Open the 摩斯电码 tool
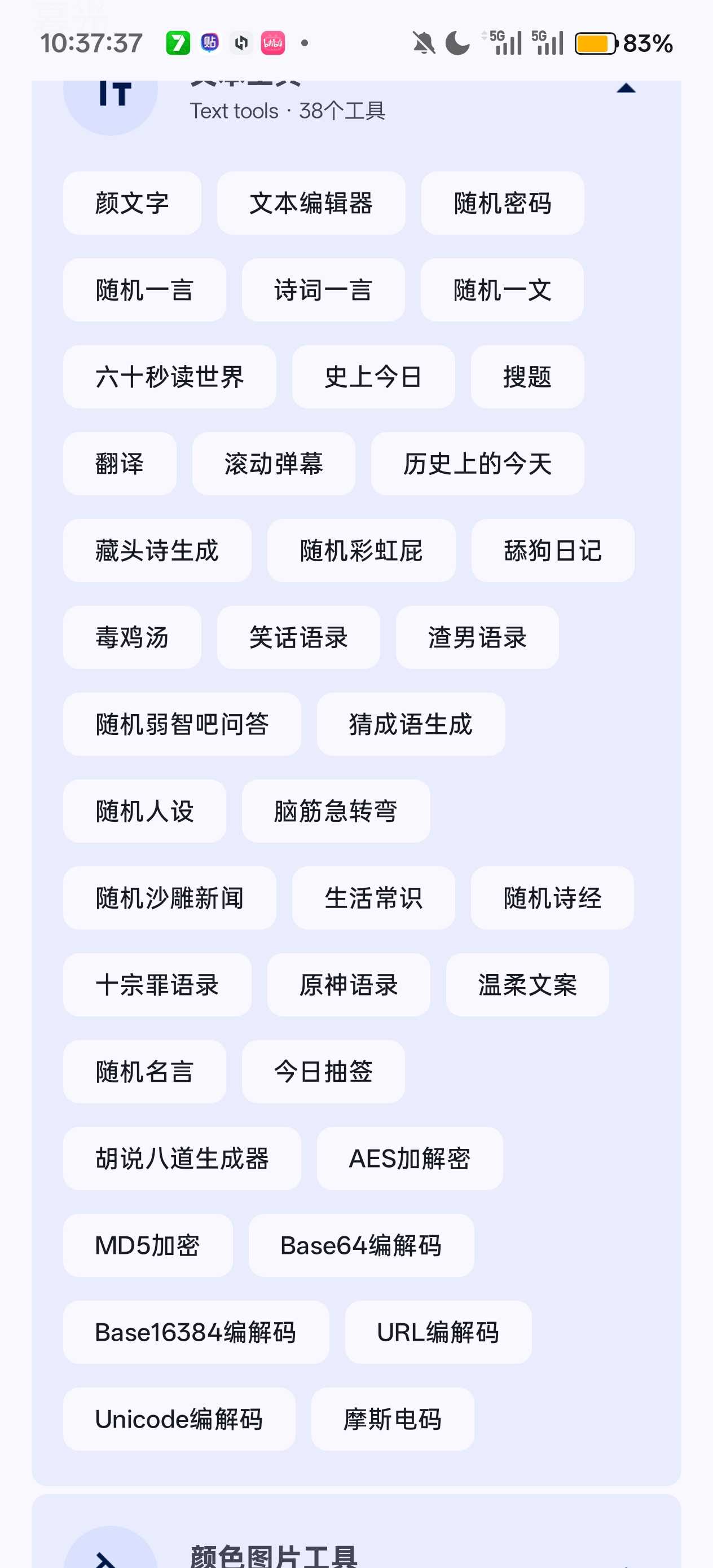This screenshot has height=1568, width=713. (392, 1419)
